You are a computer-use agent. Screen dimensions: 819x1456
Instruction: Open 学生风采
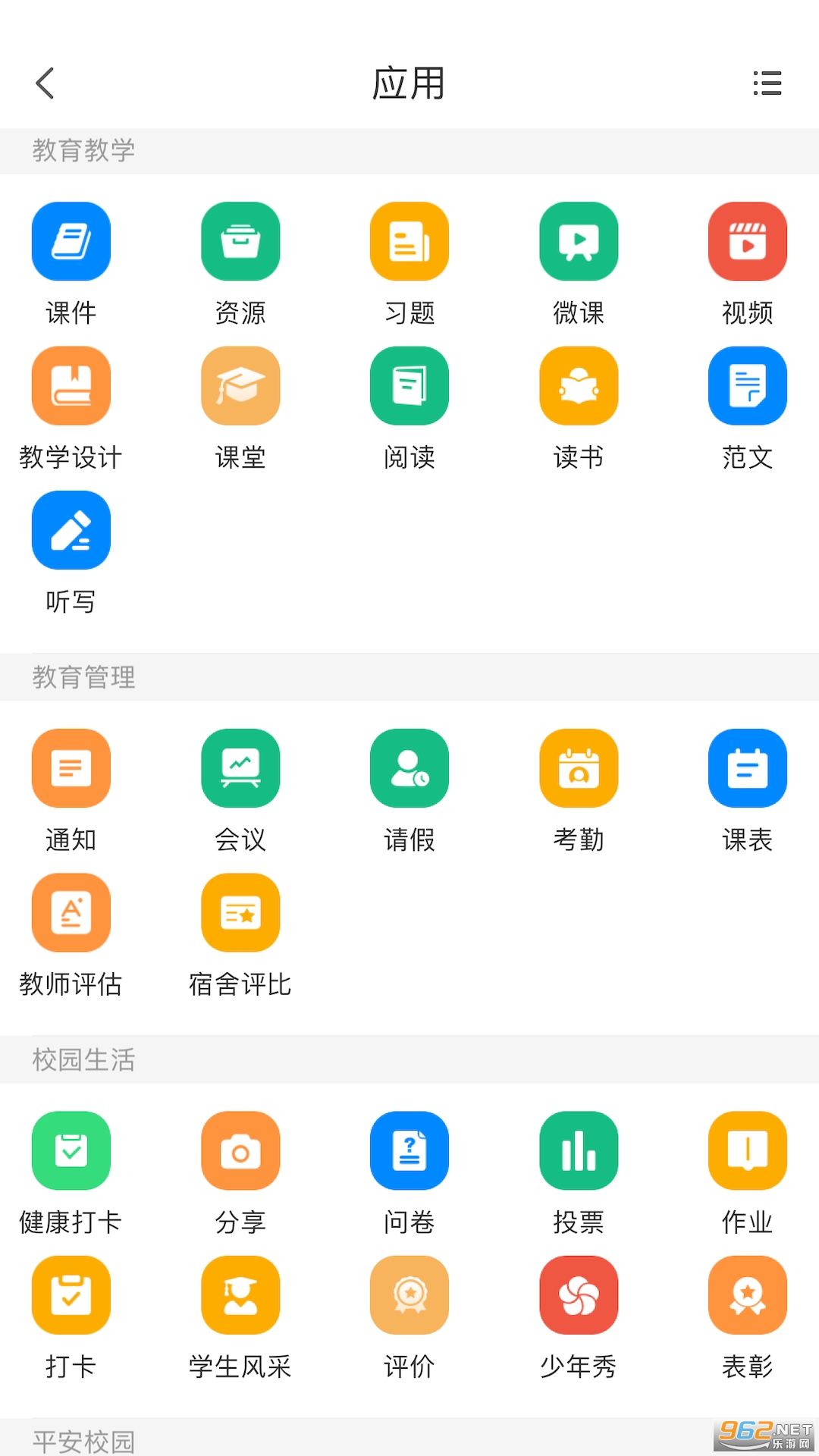pos(240,1295)
